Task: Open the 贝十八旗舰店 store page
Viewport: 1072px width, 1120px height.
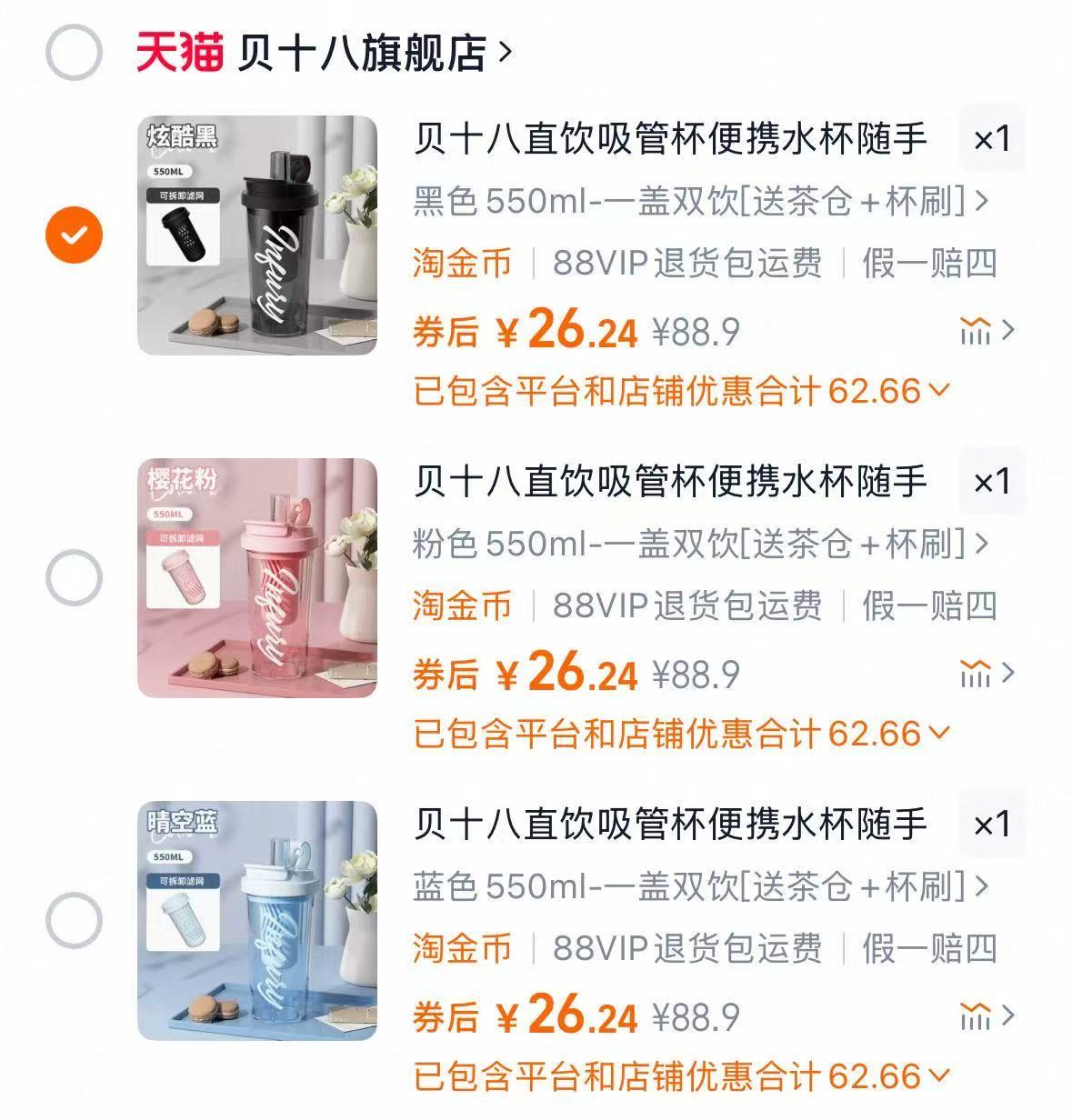Action: coord(364,52)
